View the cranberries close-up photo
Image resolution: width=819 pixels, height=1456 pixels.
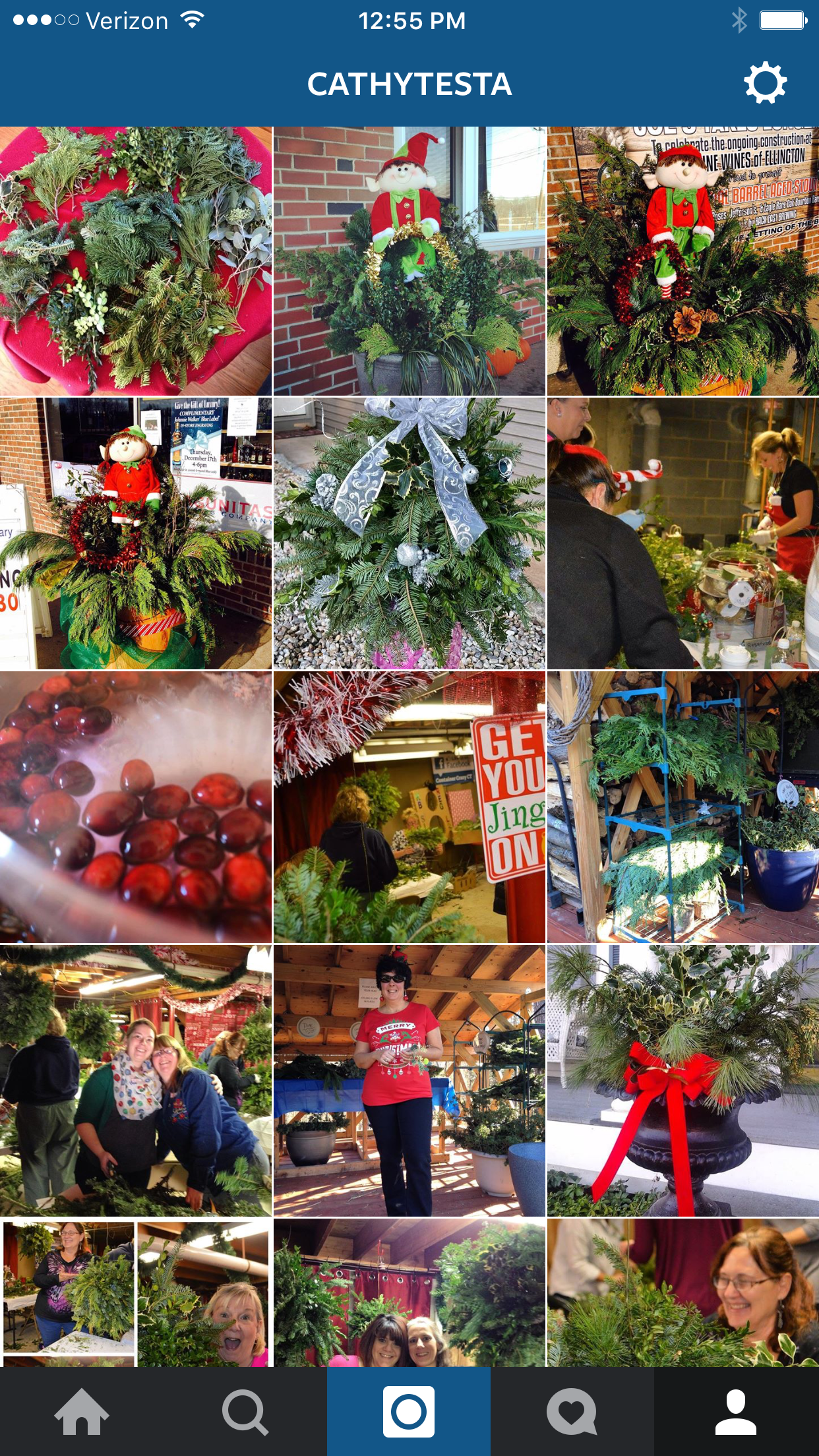[x=135, y=806]
